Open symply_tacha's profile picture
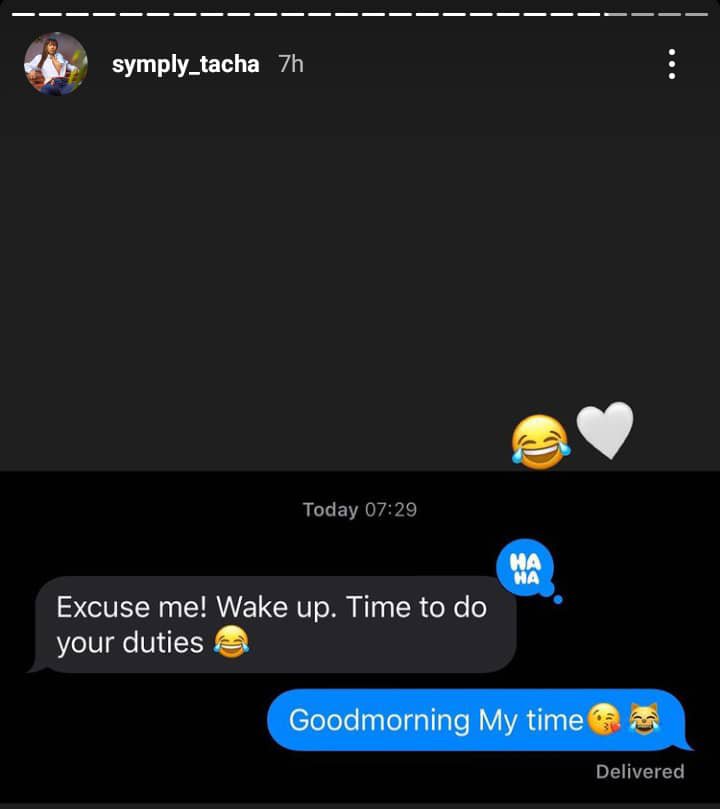The image size is (720, 809). click(x=55, y=64)
